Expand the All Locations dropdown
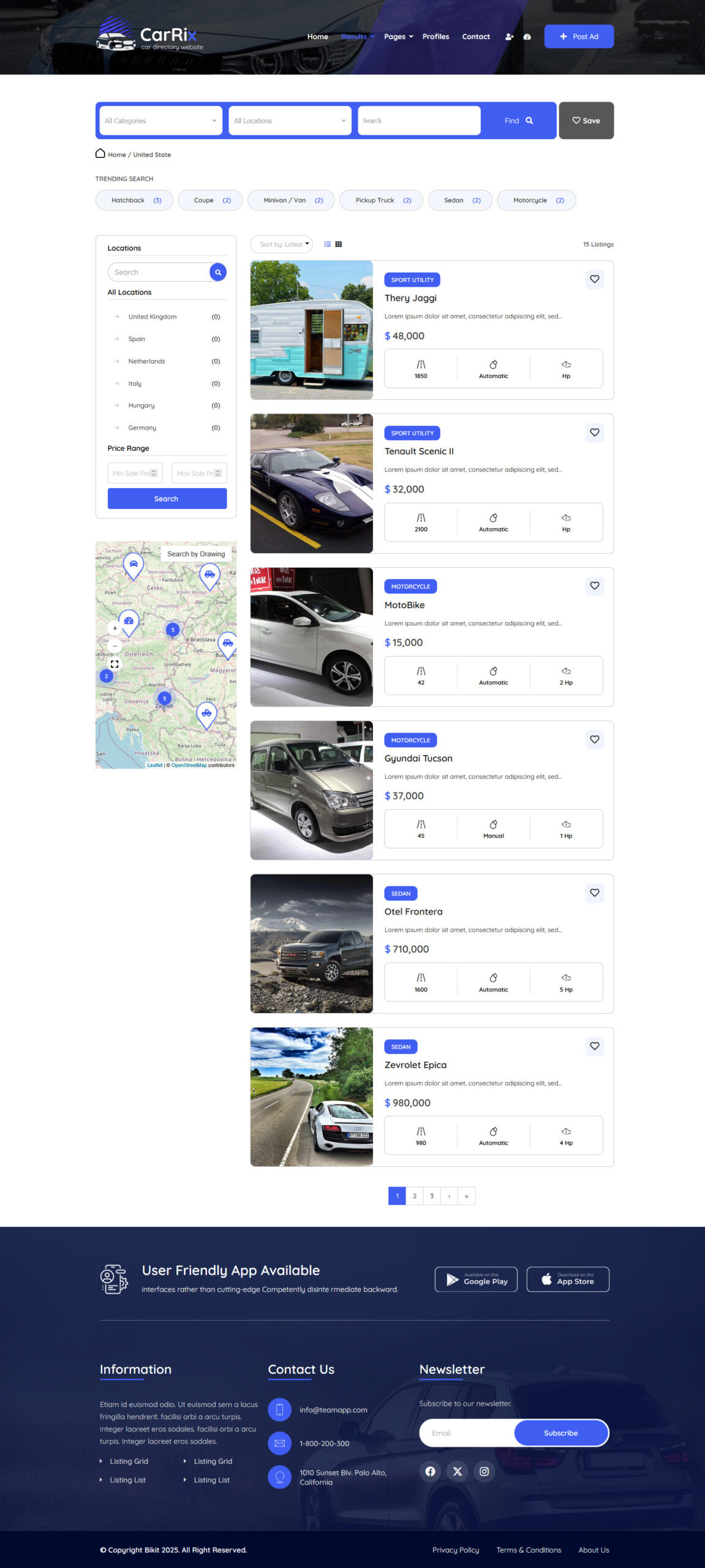The image size is (705, 1568). tap(290, 121)
